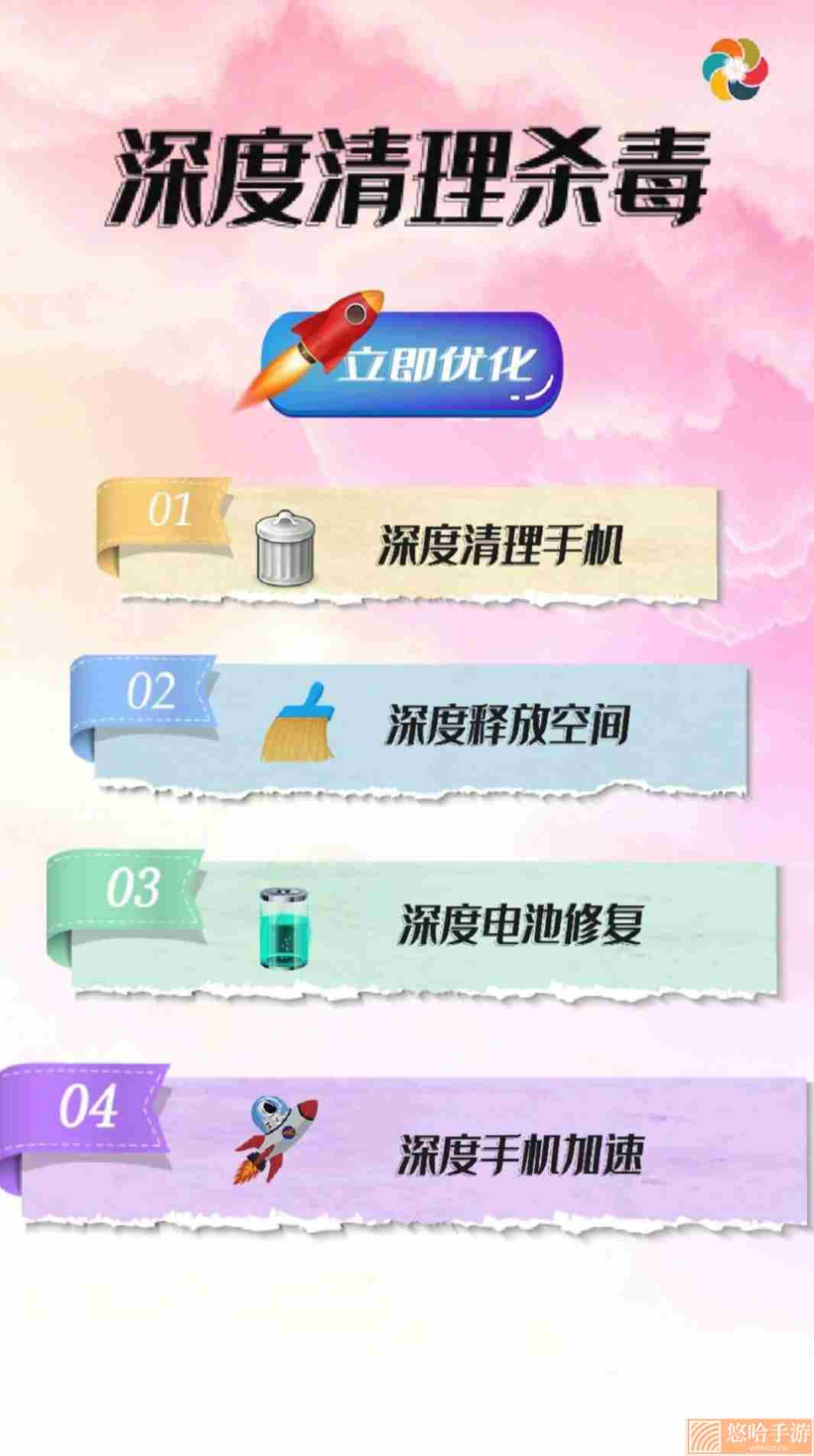Open 深度清理手机 option
Screen dimensions: 814x1456
coord(408,543)
